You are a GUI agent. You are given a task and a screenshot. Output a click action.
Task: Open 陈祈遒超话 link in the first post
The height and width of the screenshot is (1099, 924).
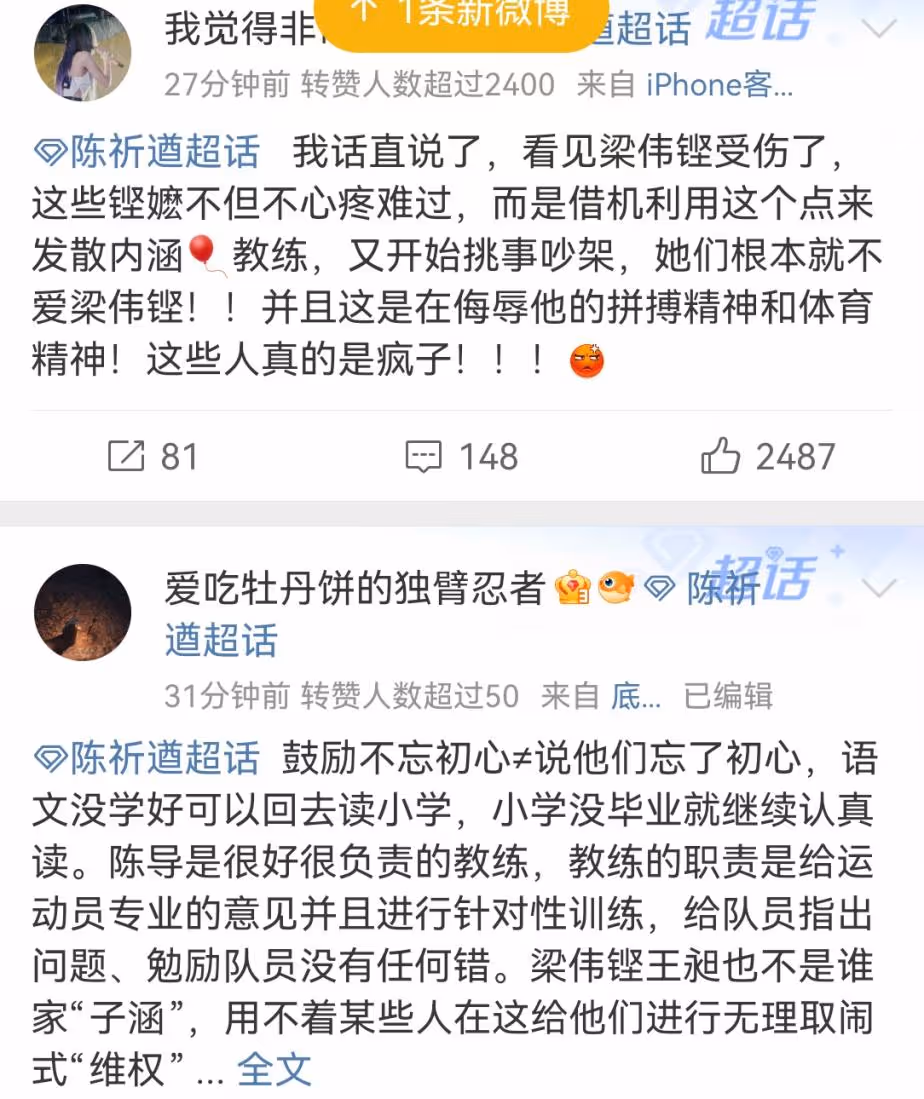pyautogui.click(x=147, y=153)
